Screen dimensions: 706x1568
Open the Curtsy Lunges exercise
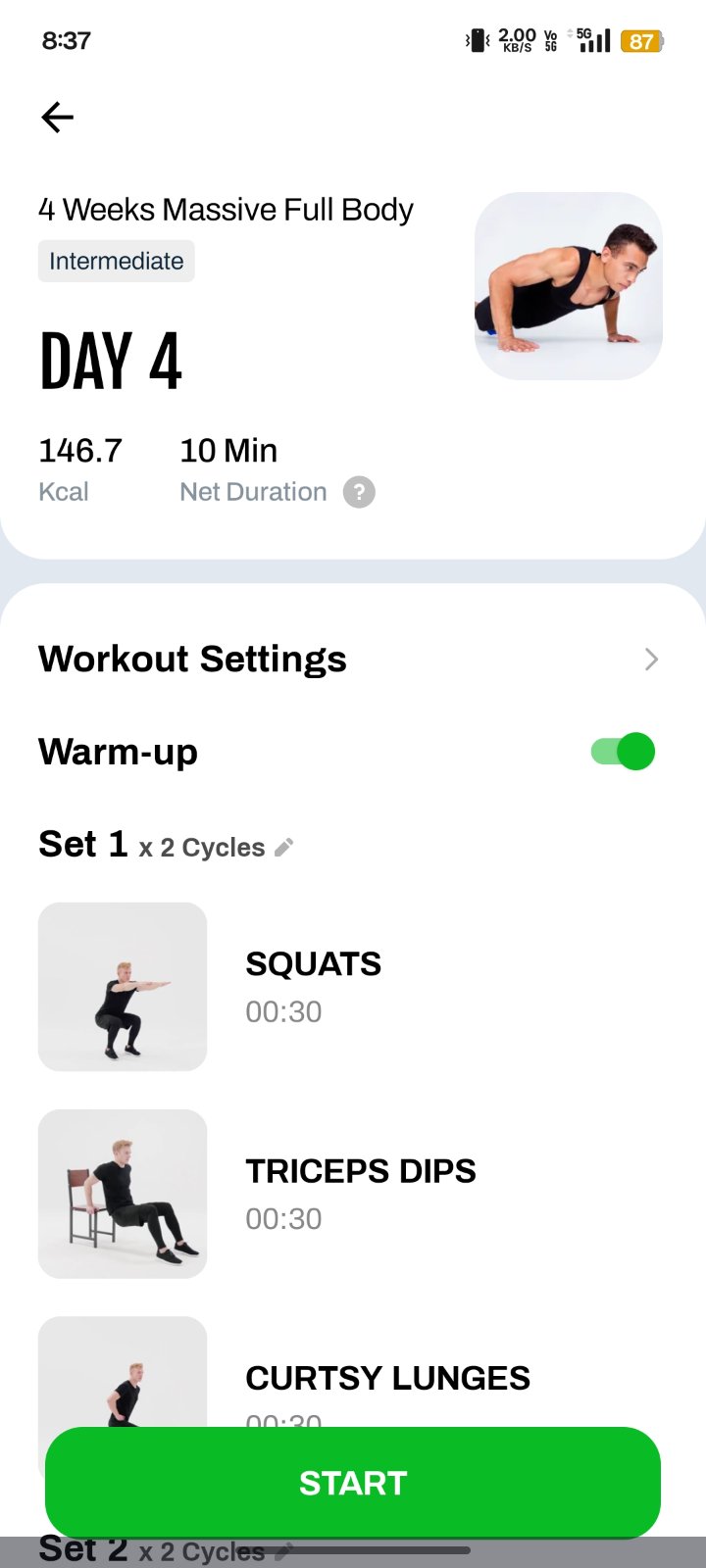(387, 1379)
